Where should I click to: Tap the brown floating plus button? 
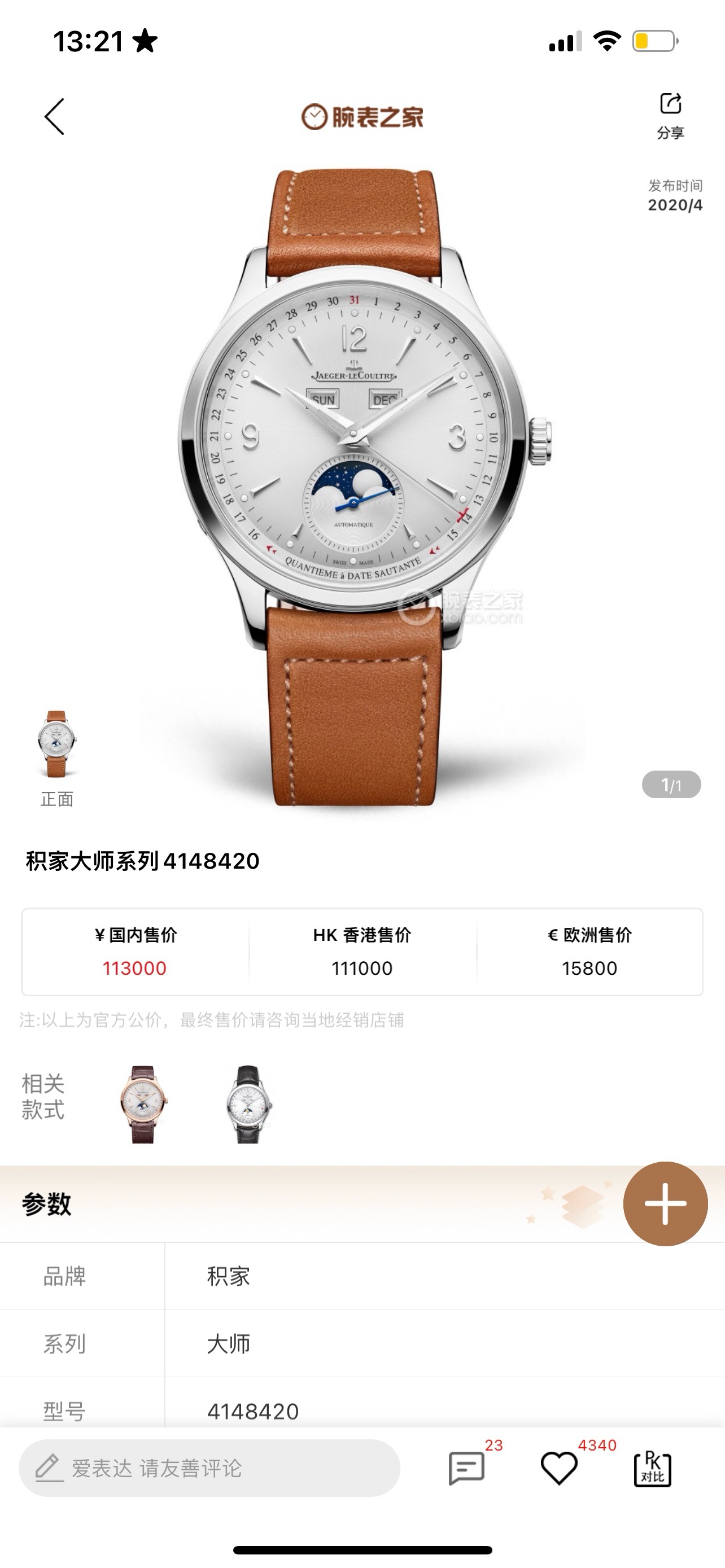pos(665,1203)
